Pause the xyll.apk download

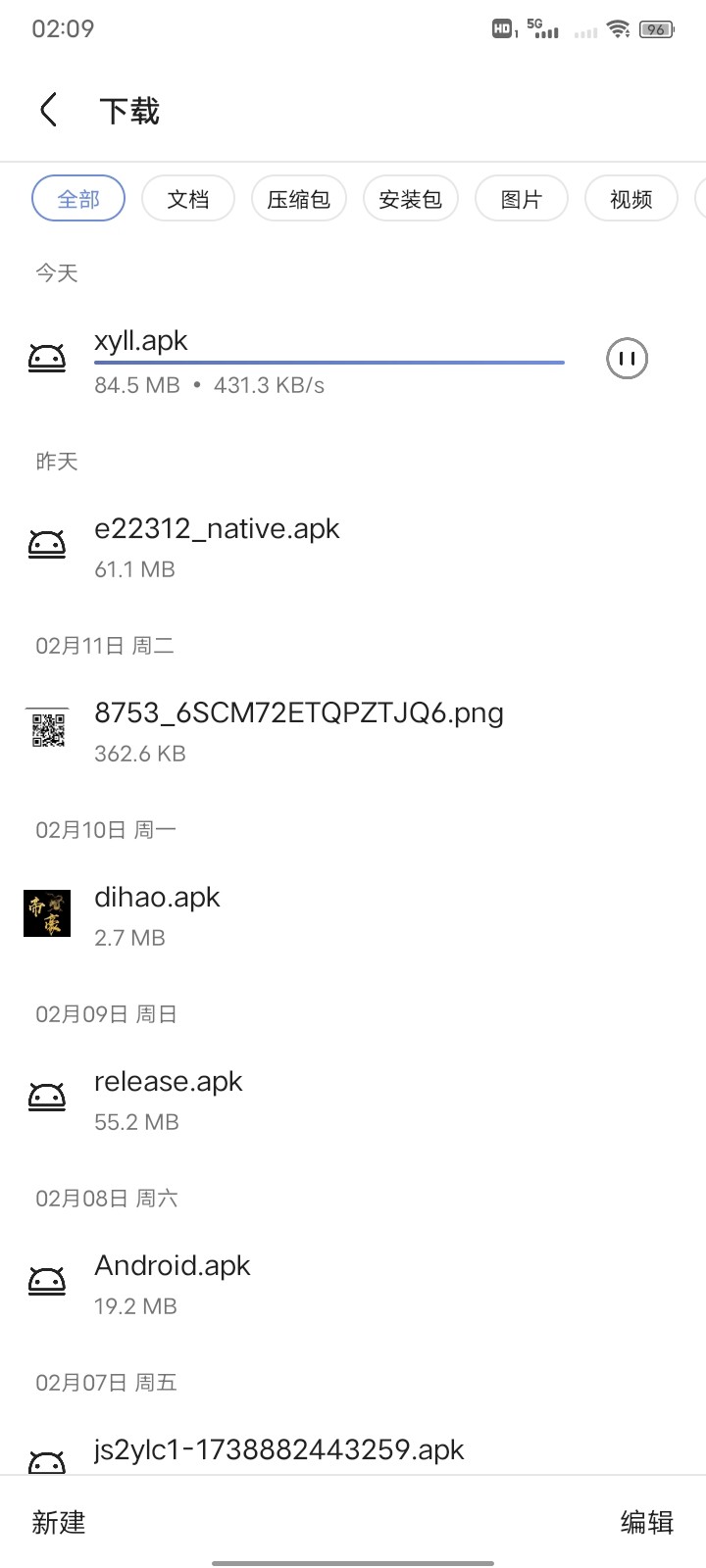(x=628, y=359)
